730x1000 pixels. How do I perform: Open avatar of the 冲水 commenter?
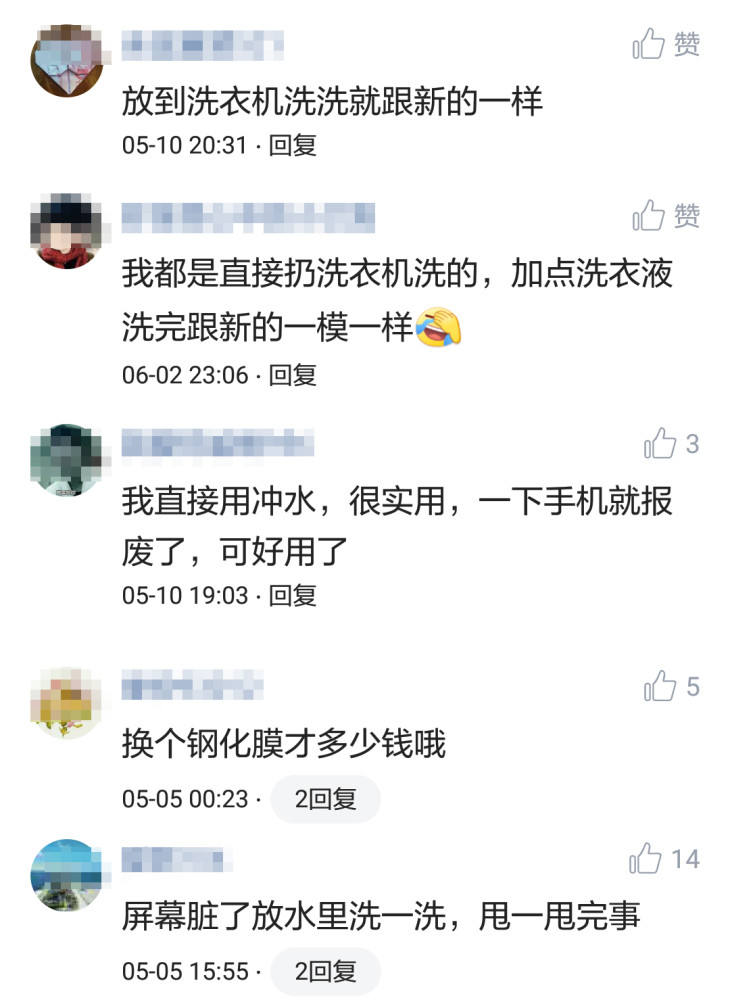[67, 460]
